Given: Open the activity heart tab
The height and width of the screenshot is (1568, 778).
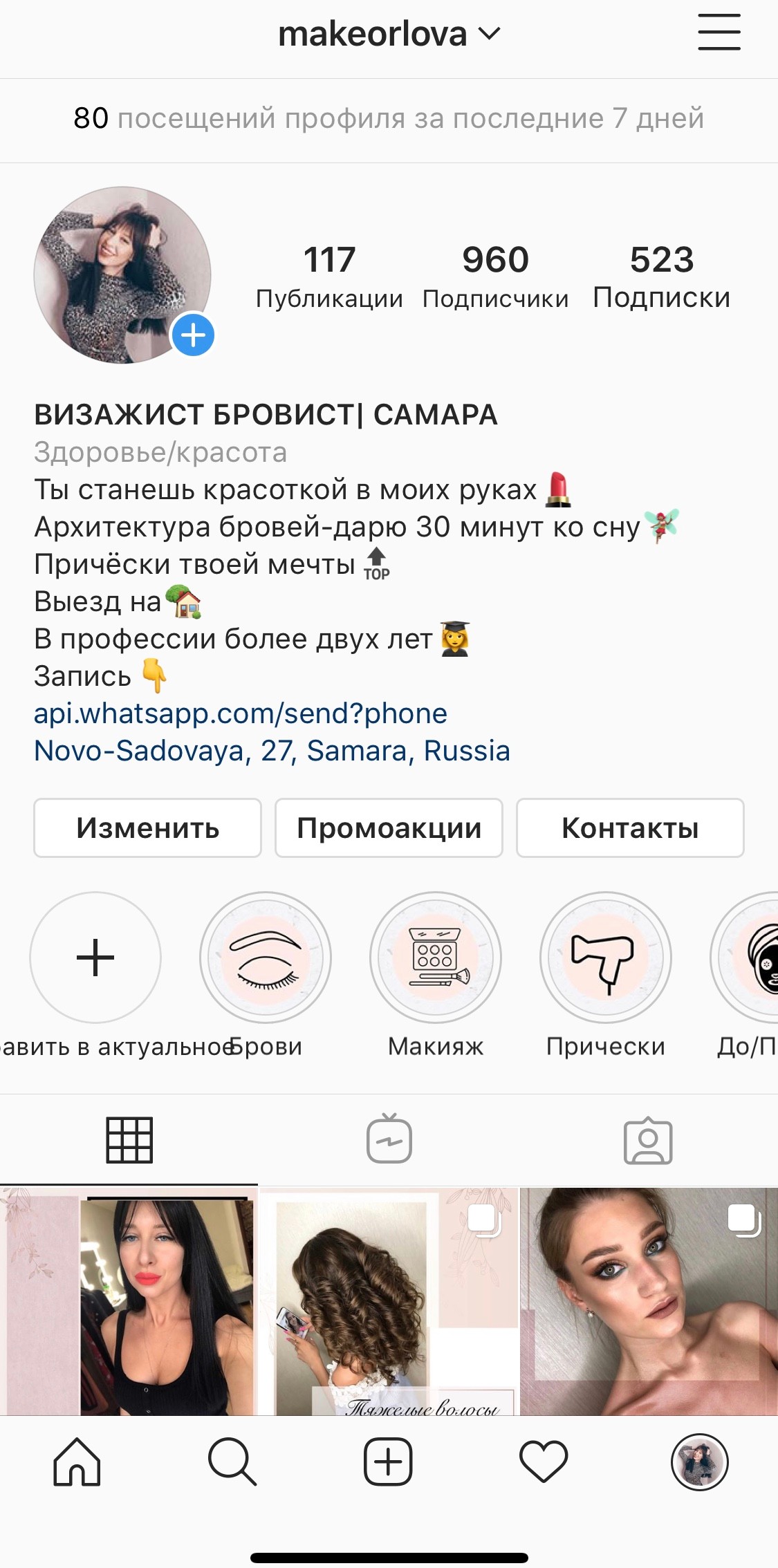Looking at the screenshot, I should coord(544,1462).
